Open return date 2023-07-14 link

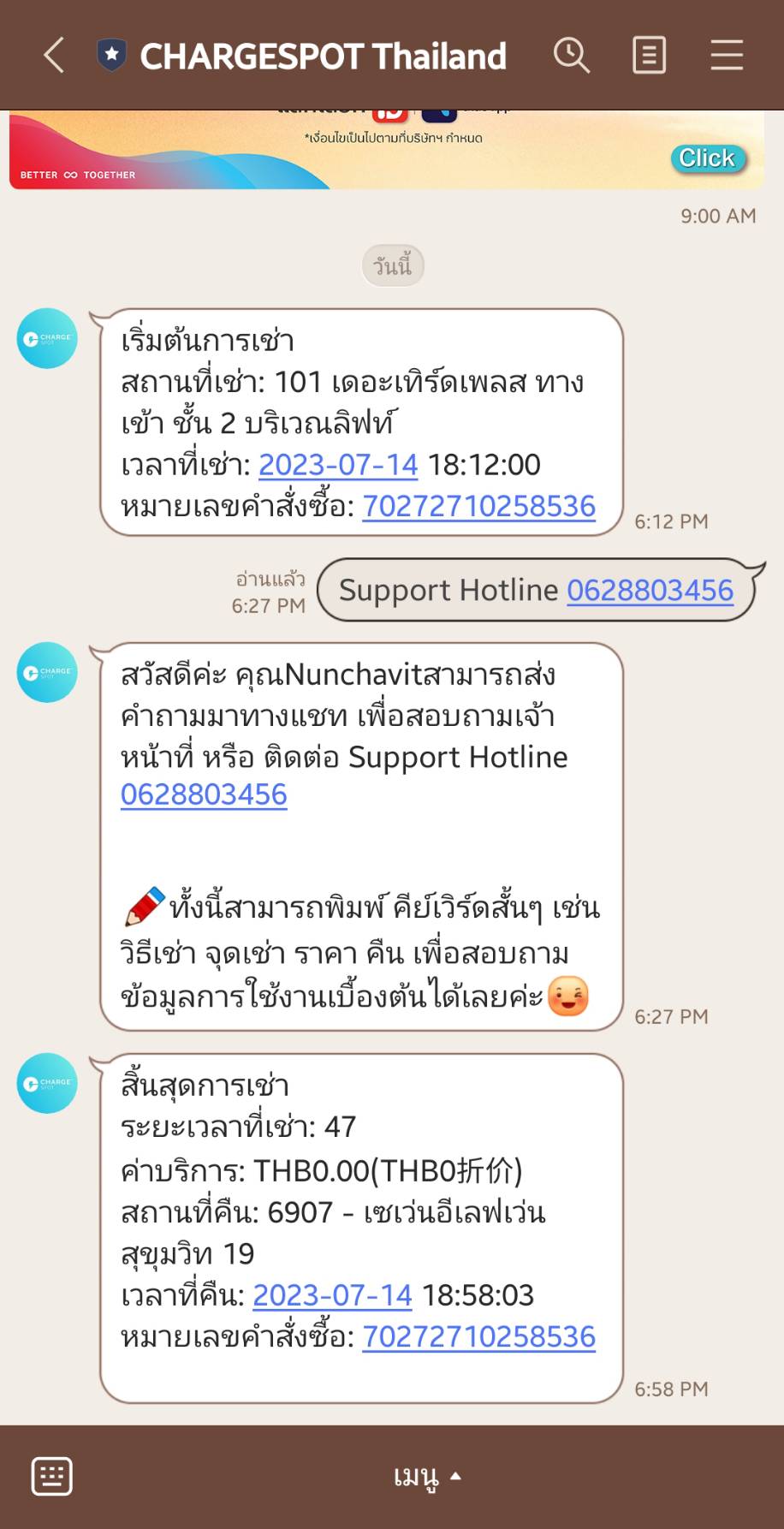pos(332,1295)
